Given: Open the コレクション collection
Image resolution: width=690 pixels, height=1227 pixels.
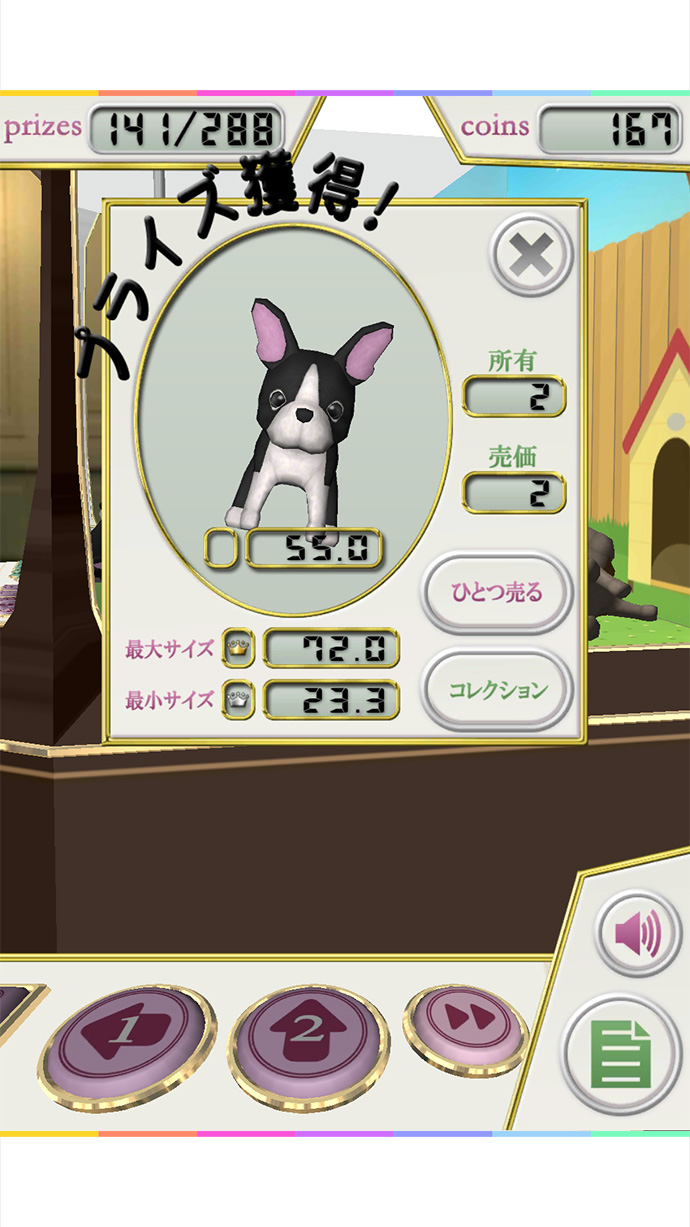Looking at the screenshot, I should [x=497, y=690].
